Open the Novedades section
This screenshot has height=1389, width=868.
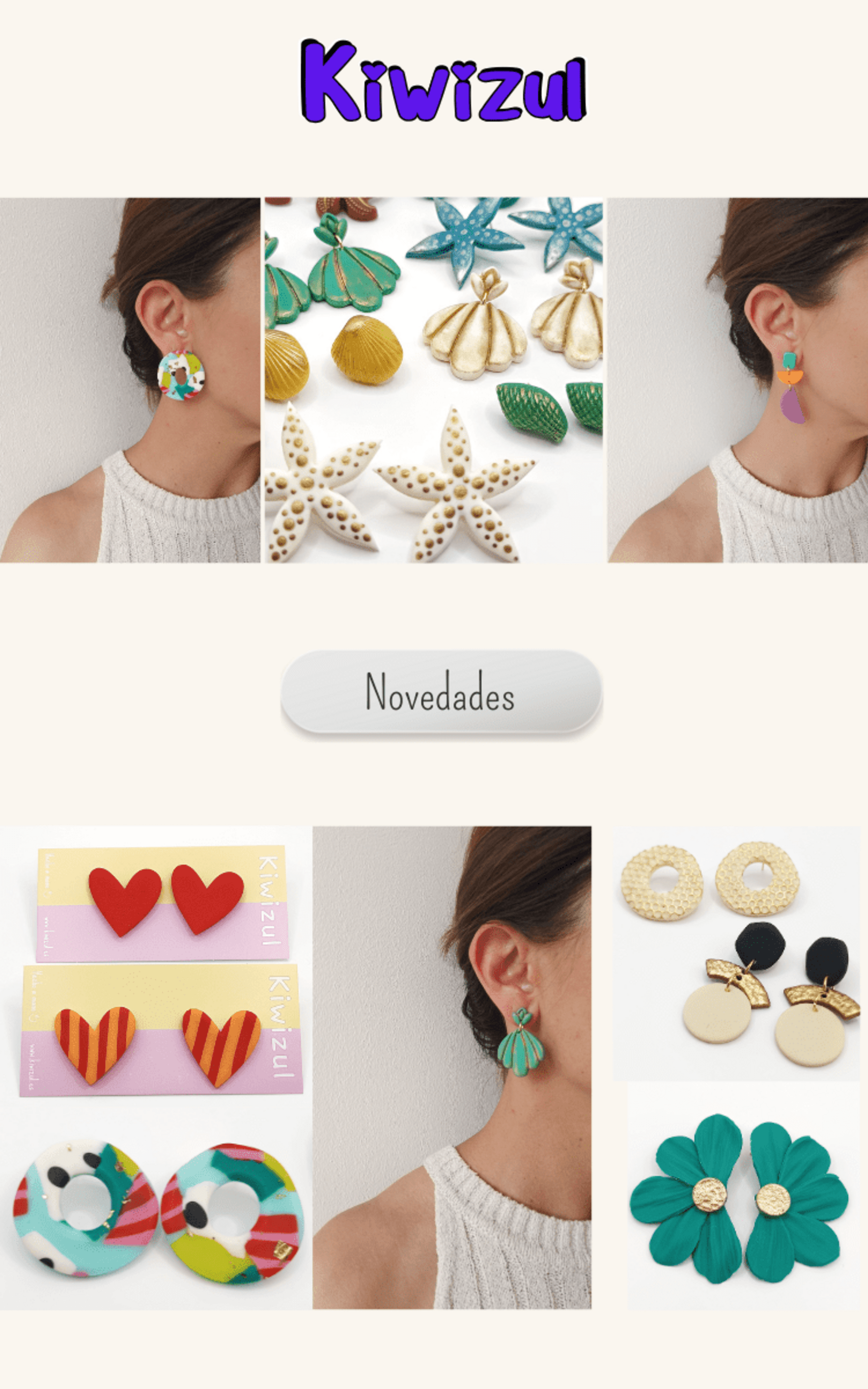click(x=440, y=692)
